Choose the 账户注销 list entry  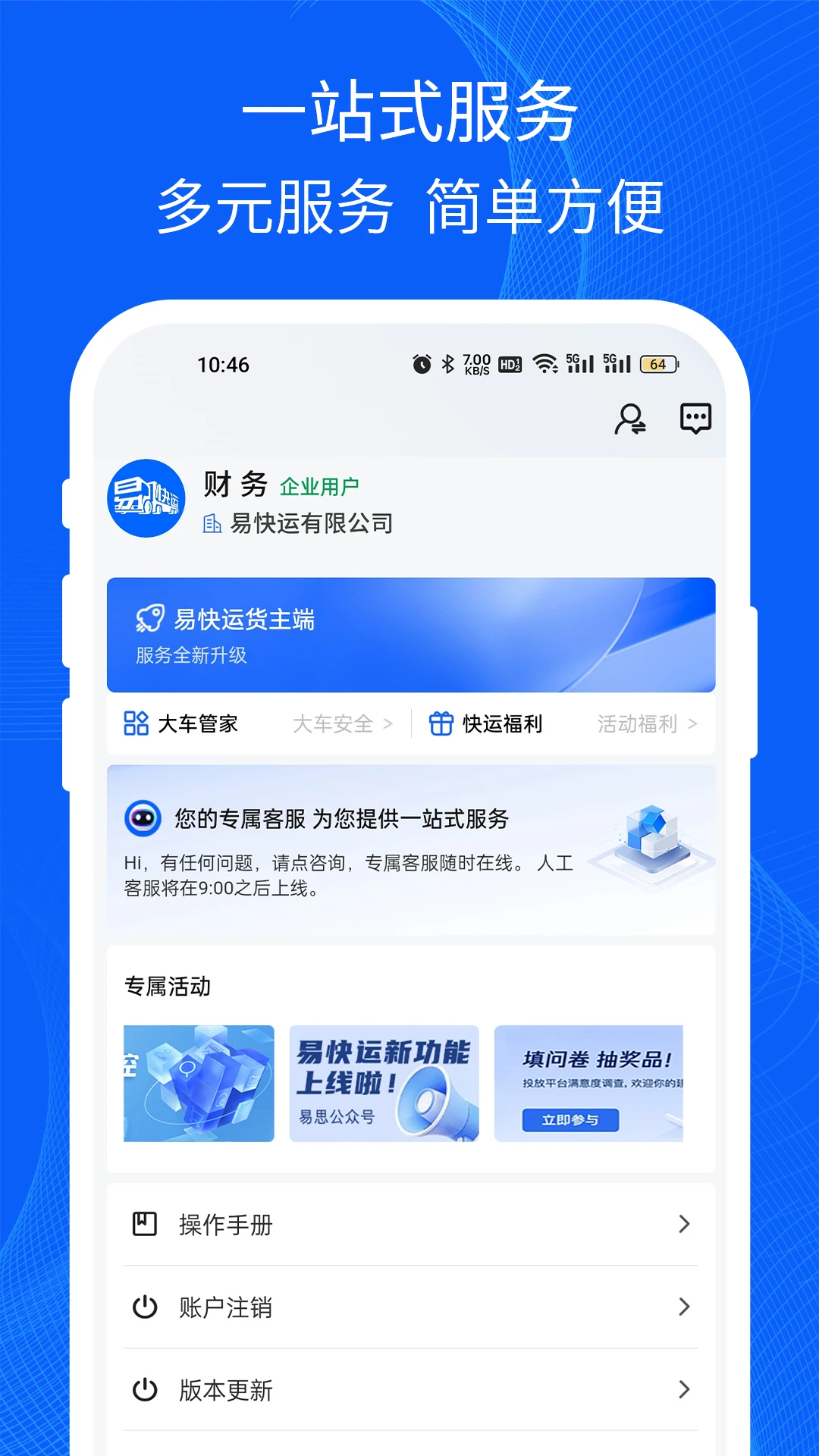tap(409, 1307)
